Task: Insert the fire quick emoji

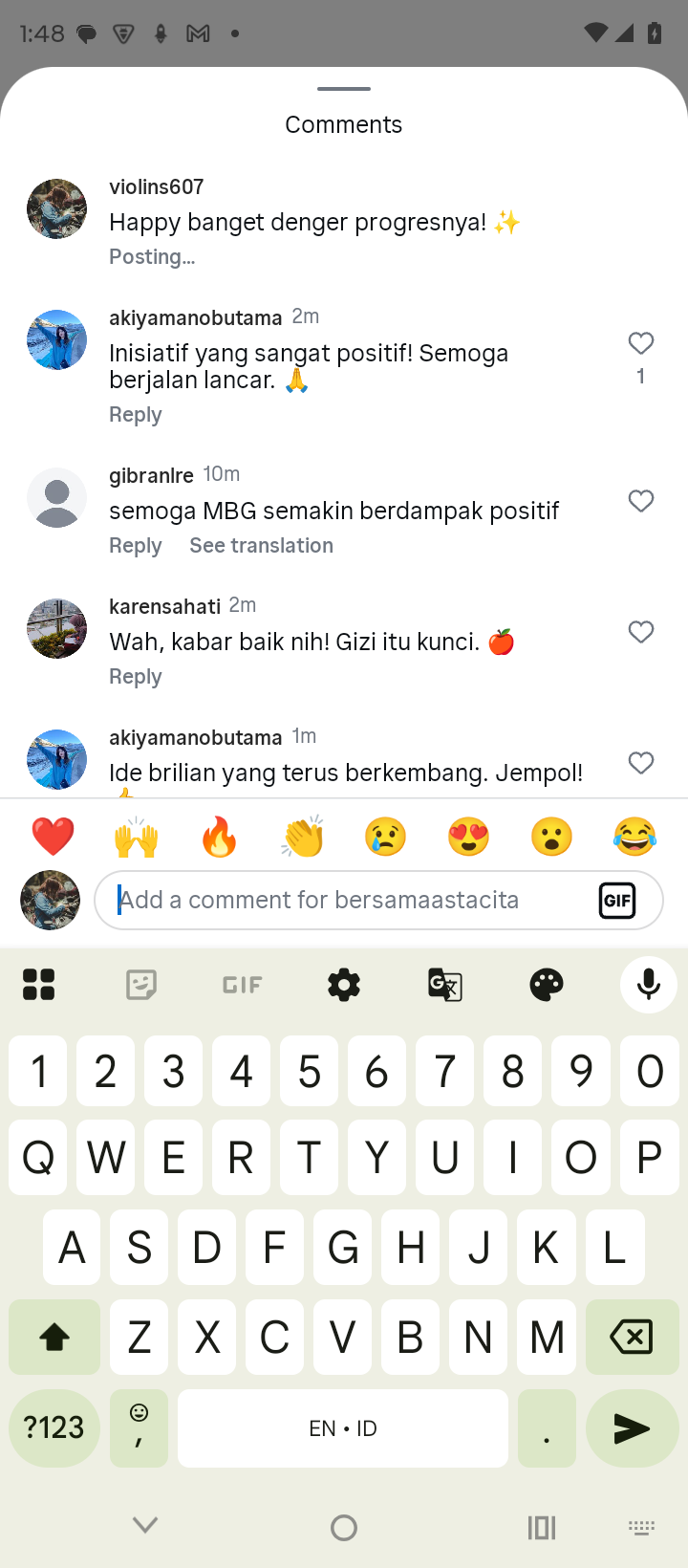Action: click(x=219, y=837)
